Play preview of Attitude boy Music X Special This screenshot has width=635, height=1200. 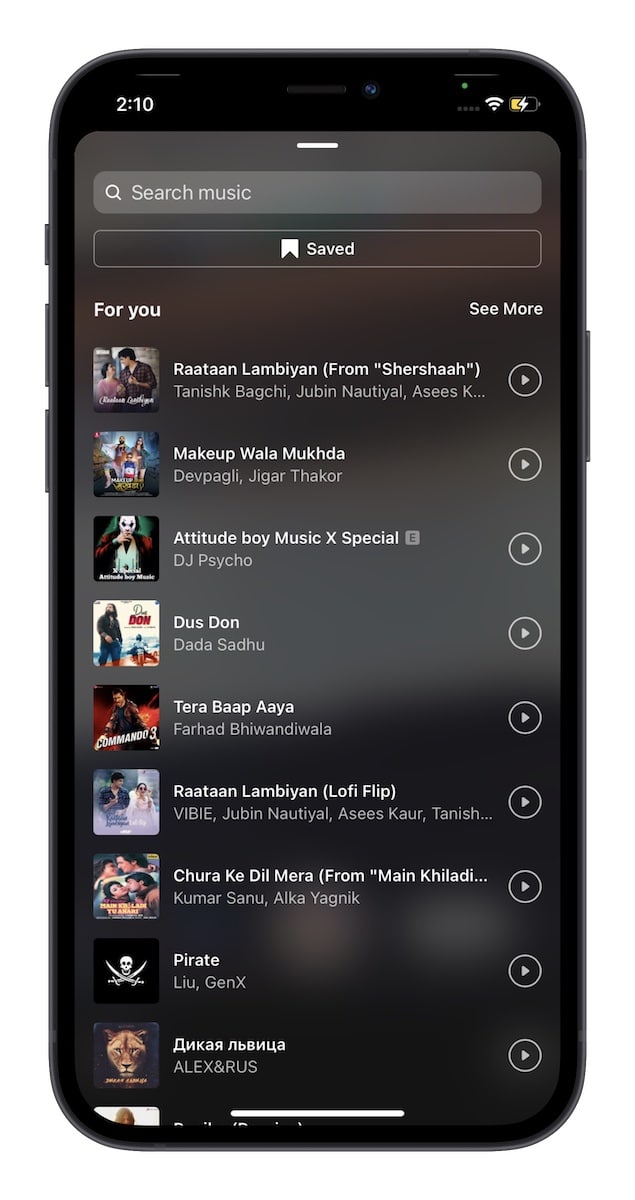524,549
